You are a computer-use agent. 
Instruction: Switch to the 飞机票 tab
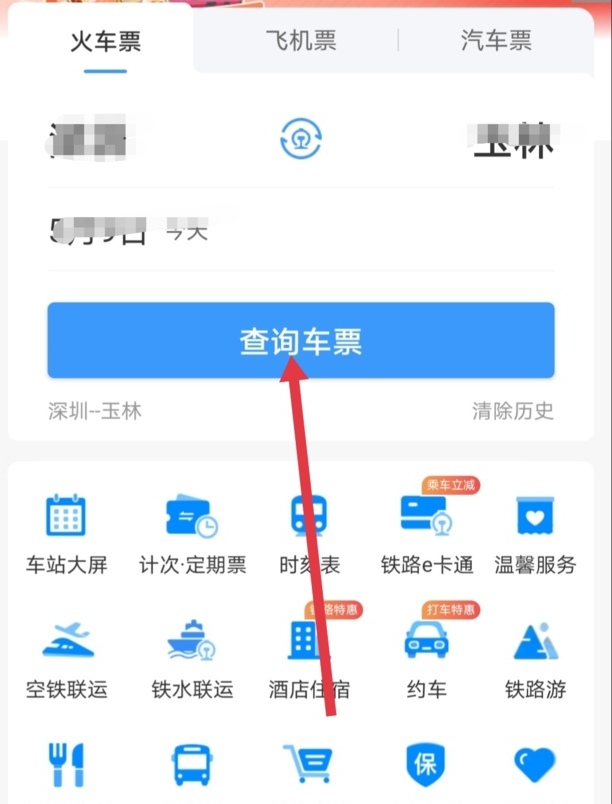(300, 41)
